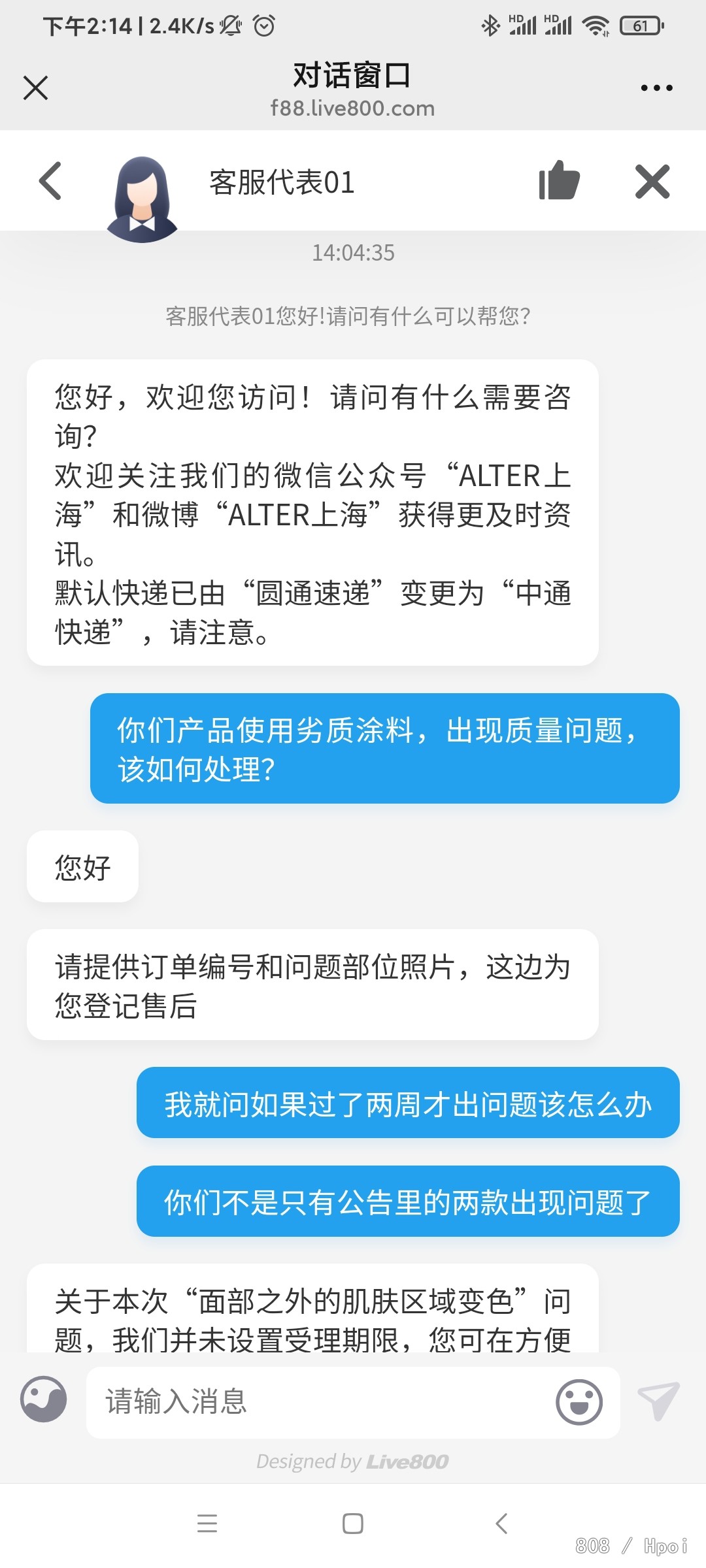Screen dimensions: 706x1568
Task: Go back via the system navigation bar
Action: (x=501, y=1524)
